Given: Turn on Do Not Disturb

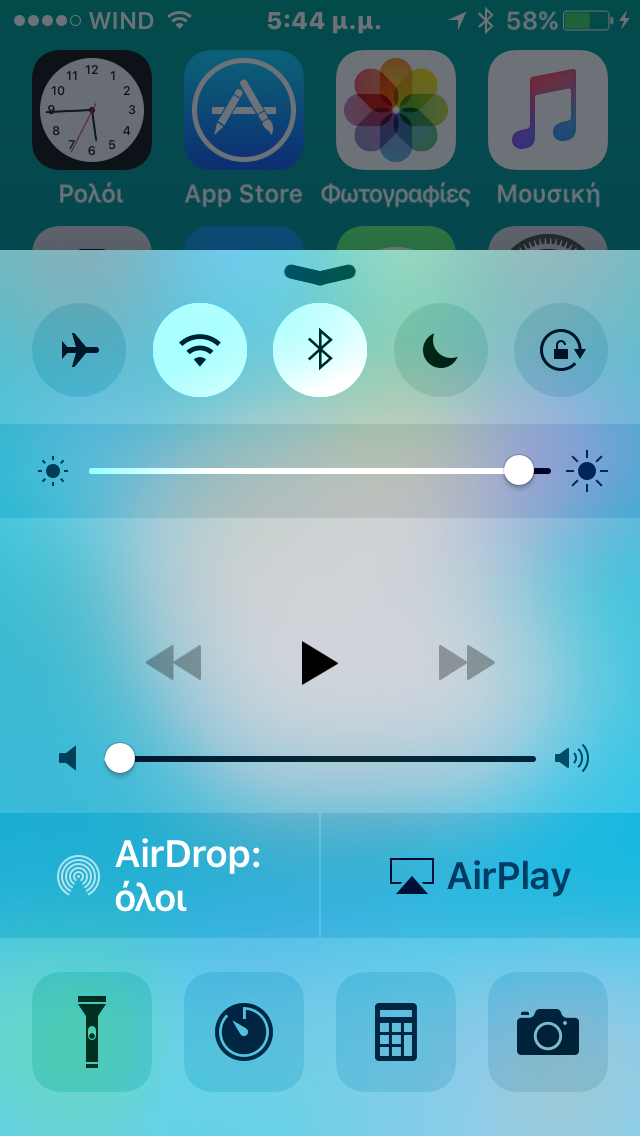Looking at the screenshot, I should (441, 350).
